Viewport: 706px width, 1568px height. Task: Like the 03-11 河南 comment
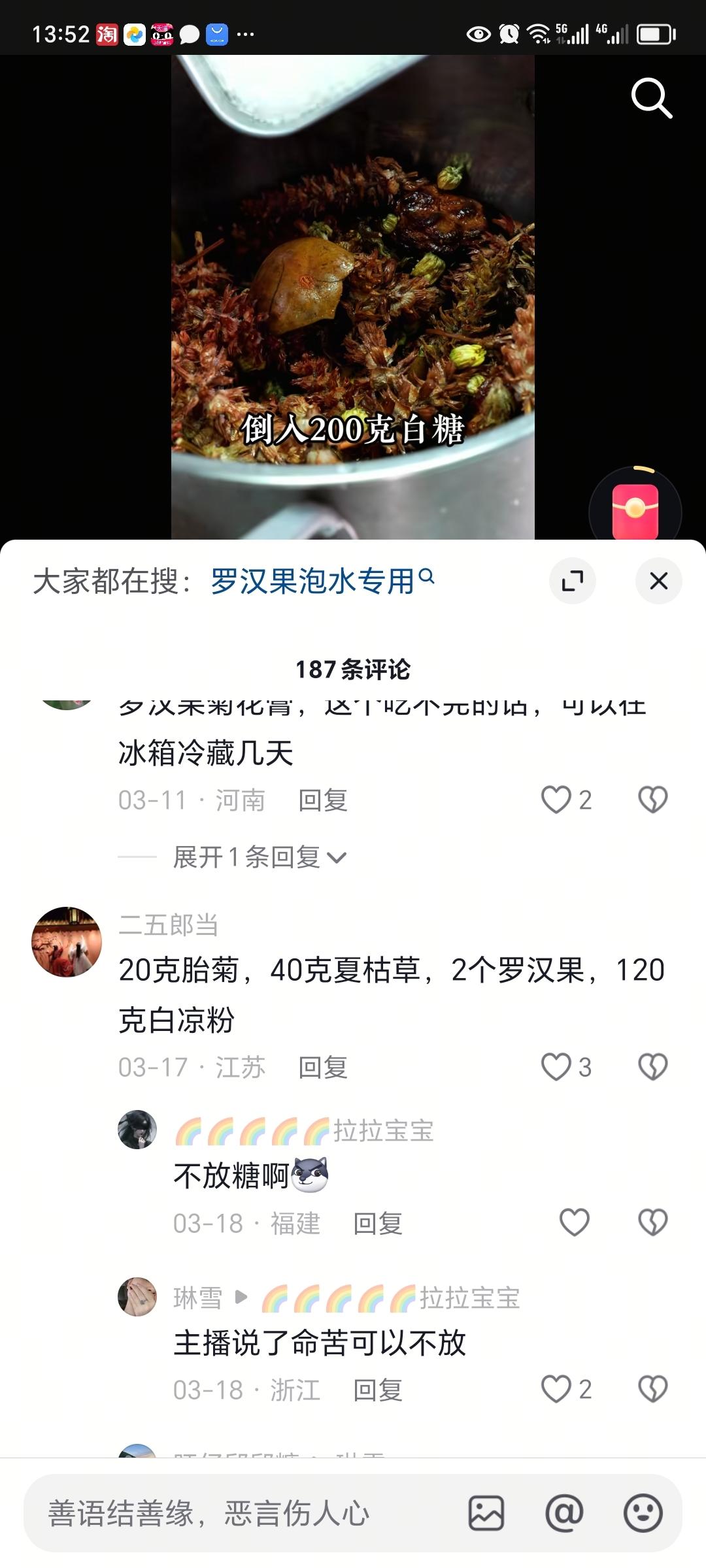coord(566,800)
